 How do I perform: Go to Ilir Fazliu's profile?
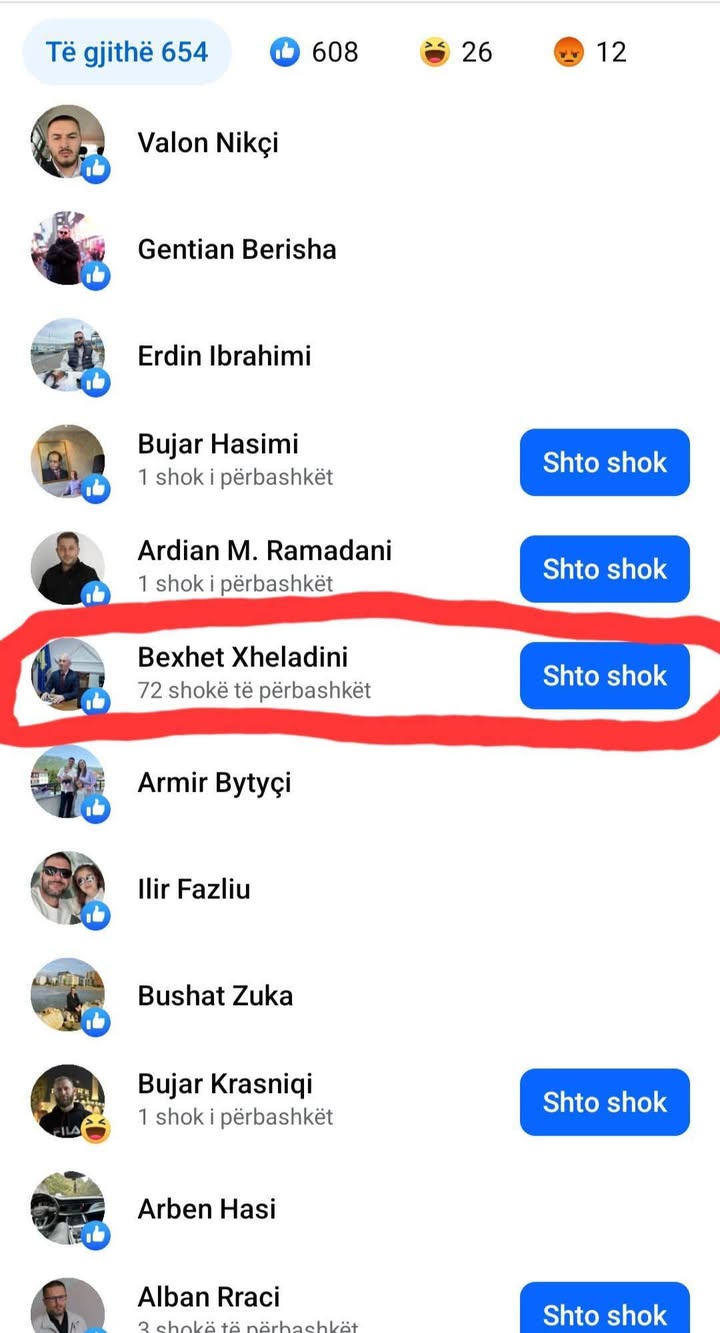(x=194, y=889)
